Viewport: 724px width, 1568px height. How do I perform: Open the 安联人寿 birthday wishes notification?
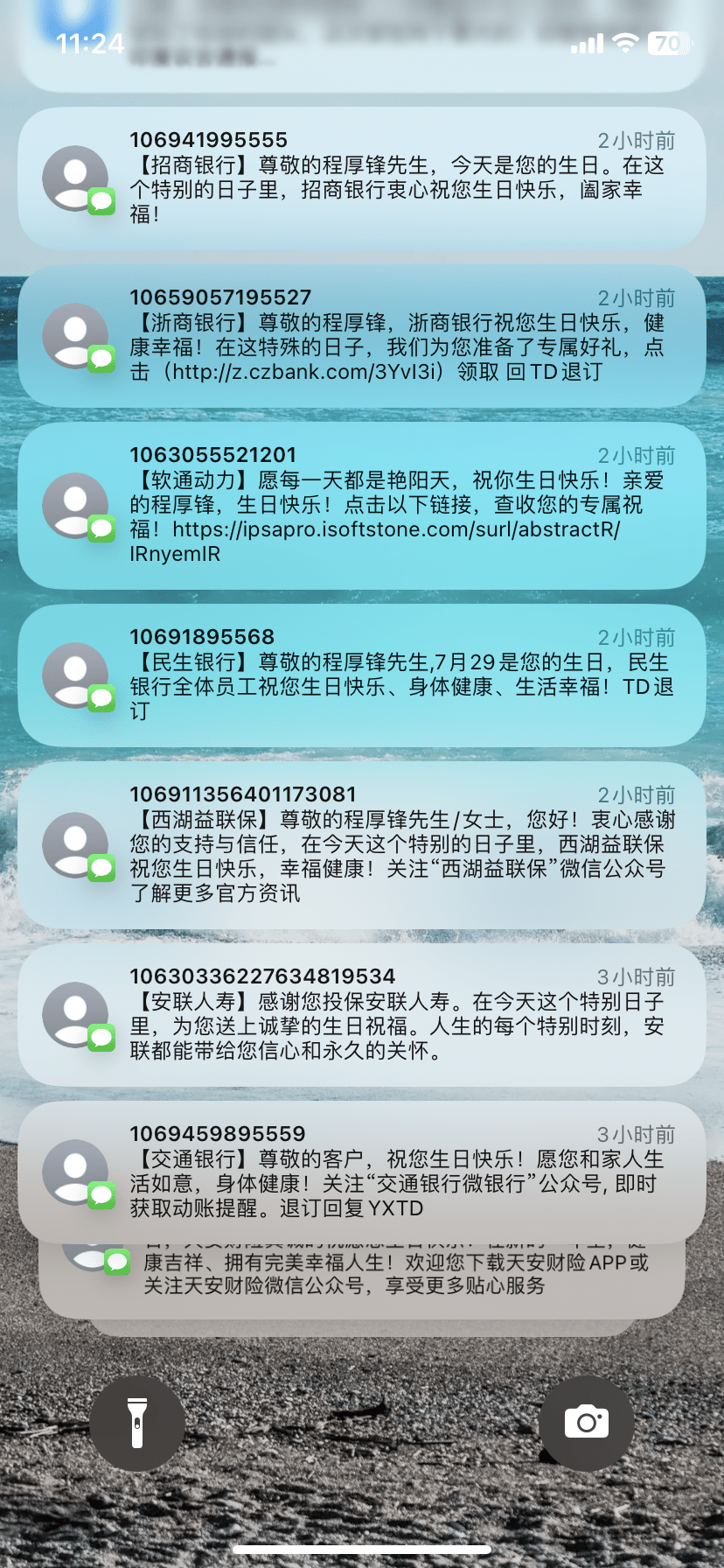coord(362,1014)
